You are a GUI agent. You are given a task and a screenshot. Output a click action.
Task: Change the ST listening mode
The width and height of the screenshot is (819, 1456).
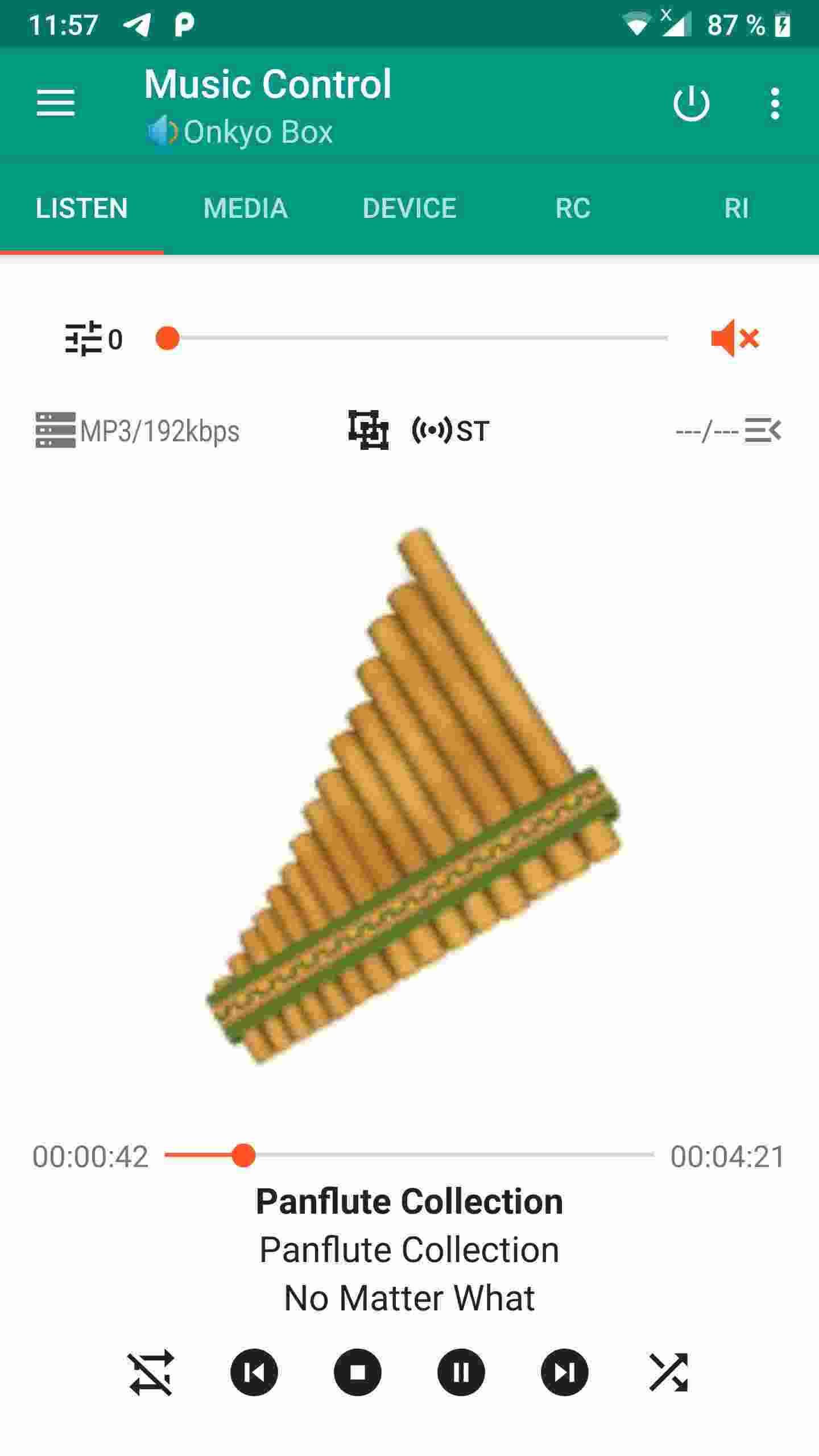coord(450,431)
